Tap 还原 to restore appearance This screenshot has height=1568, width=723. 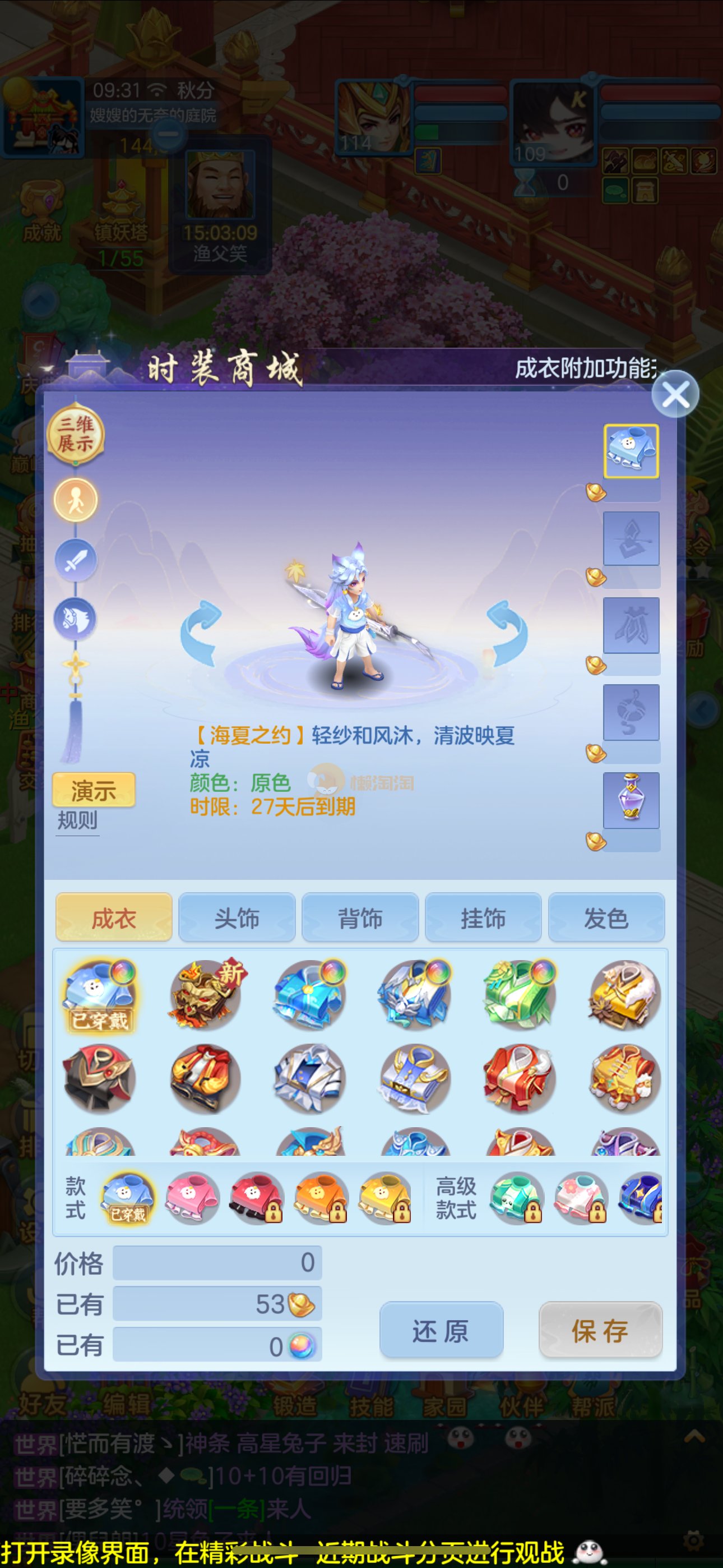point(441,1331)
